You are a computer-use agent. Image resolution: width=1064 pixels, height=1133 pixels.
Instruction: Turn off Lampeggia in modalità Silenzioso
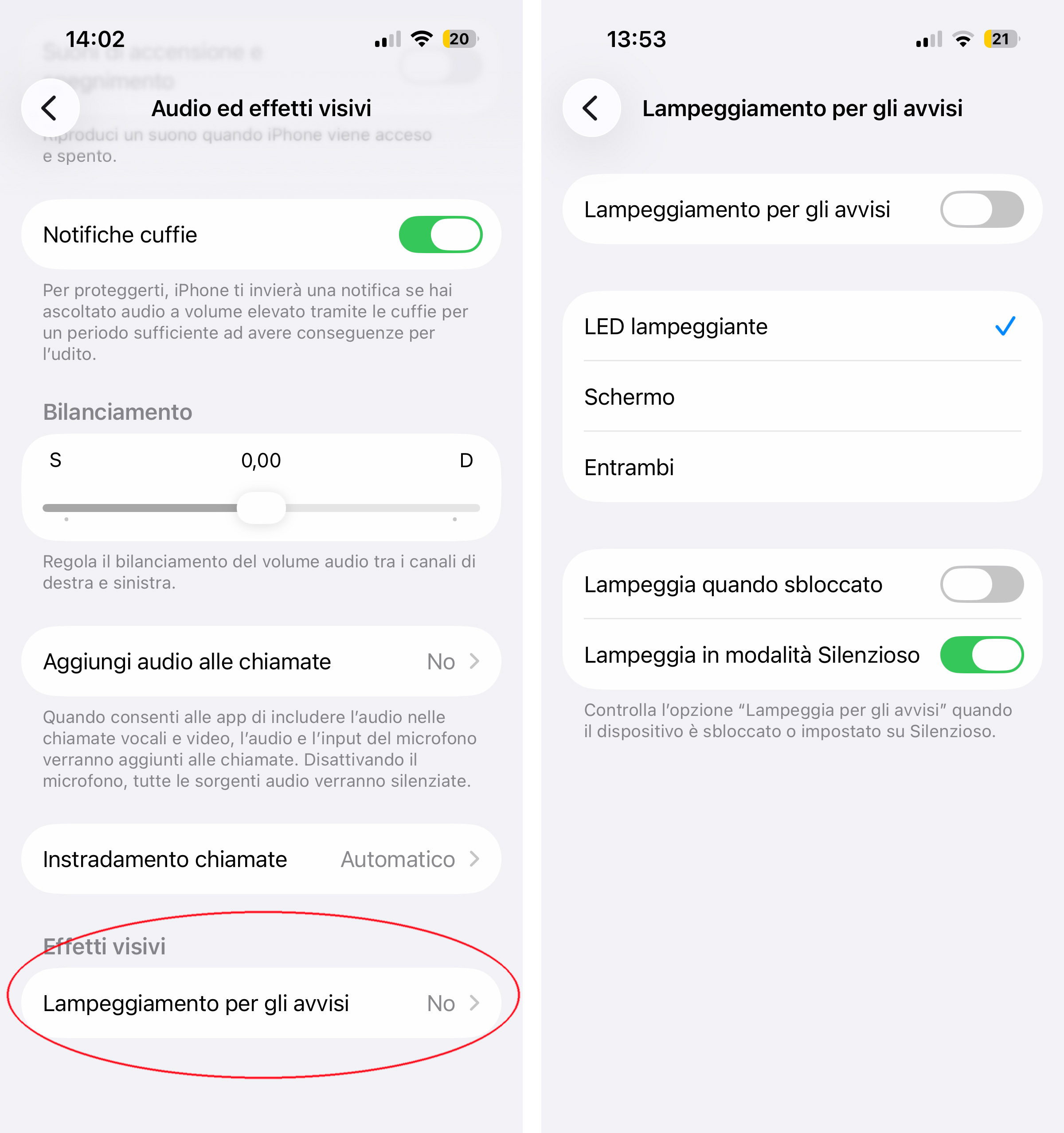tap(981, 655)
